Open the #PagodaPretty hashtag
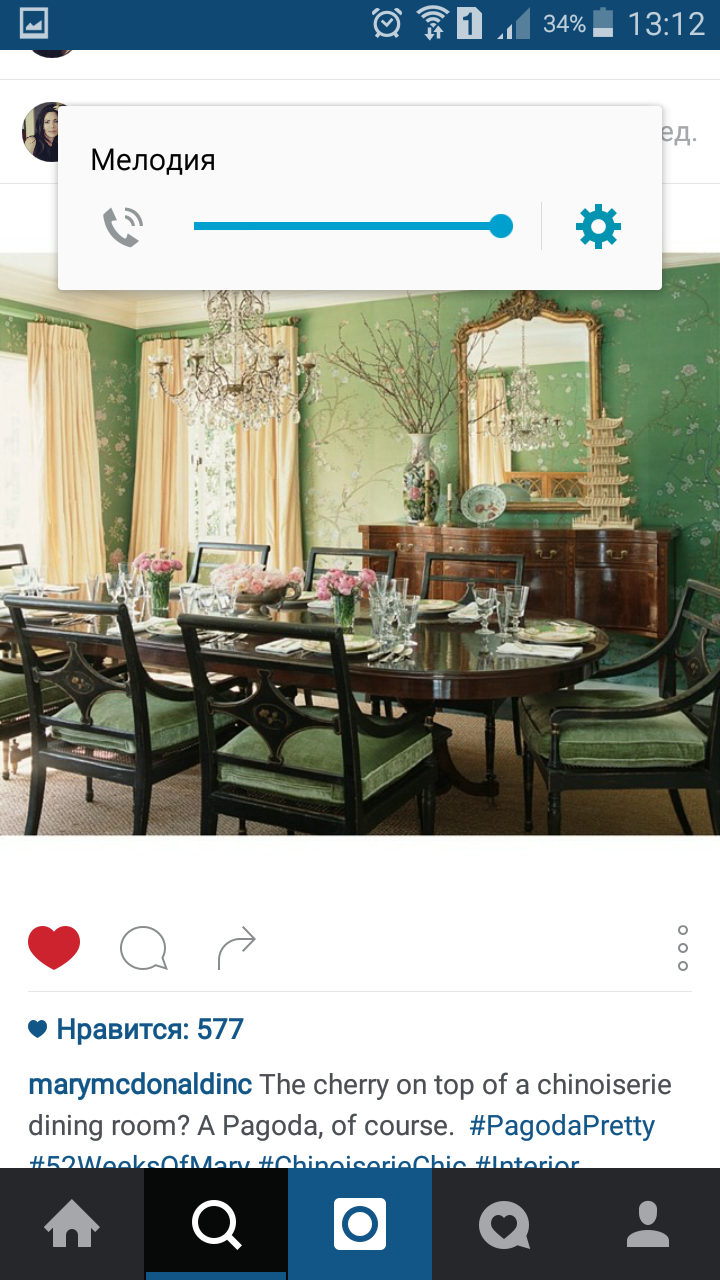 pyautogui.click(x=562, y=1126)
